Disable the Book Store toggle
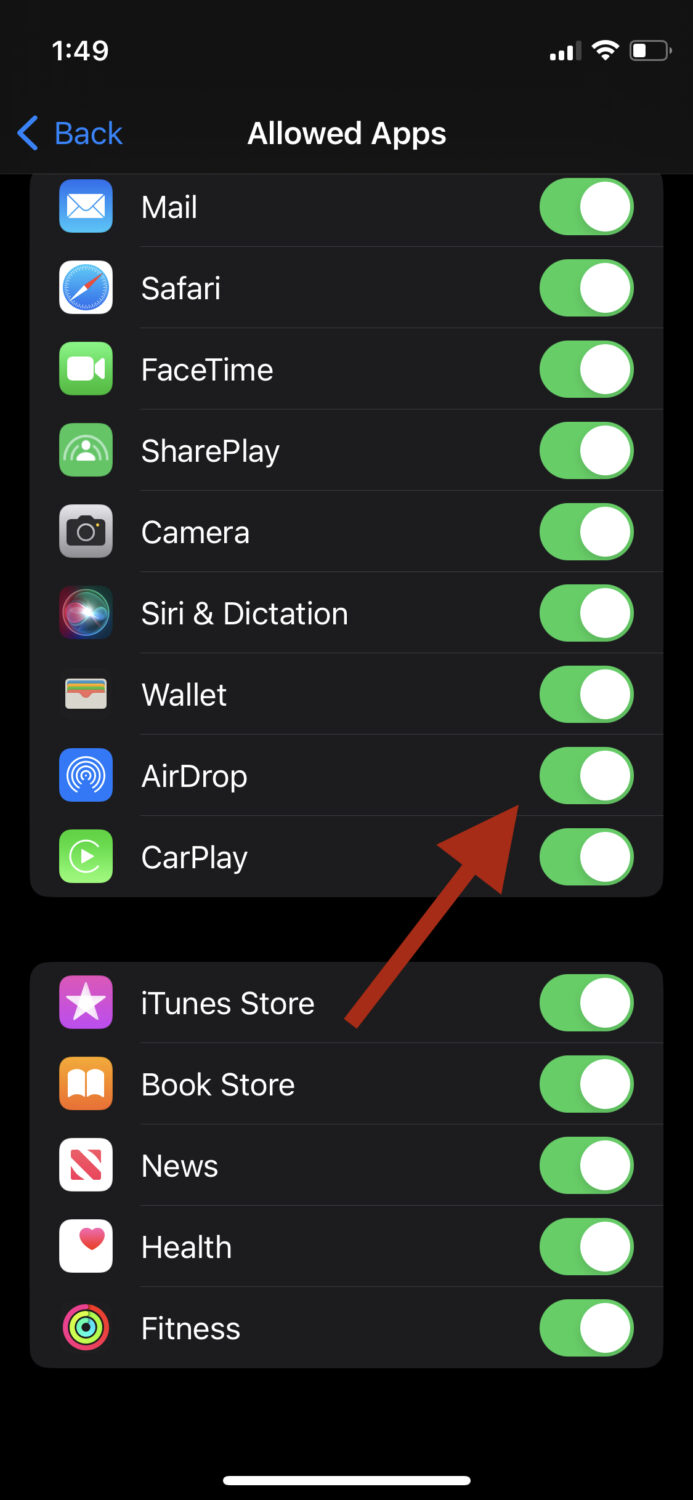 (586, 1084)
